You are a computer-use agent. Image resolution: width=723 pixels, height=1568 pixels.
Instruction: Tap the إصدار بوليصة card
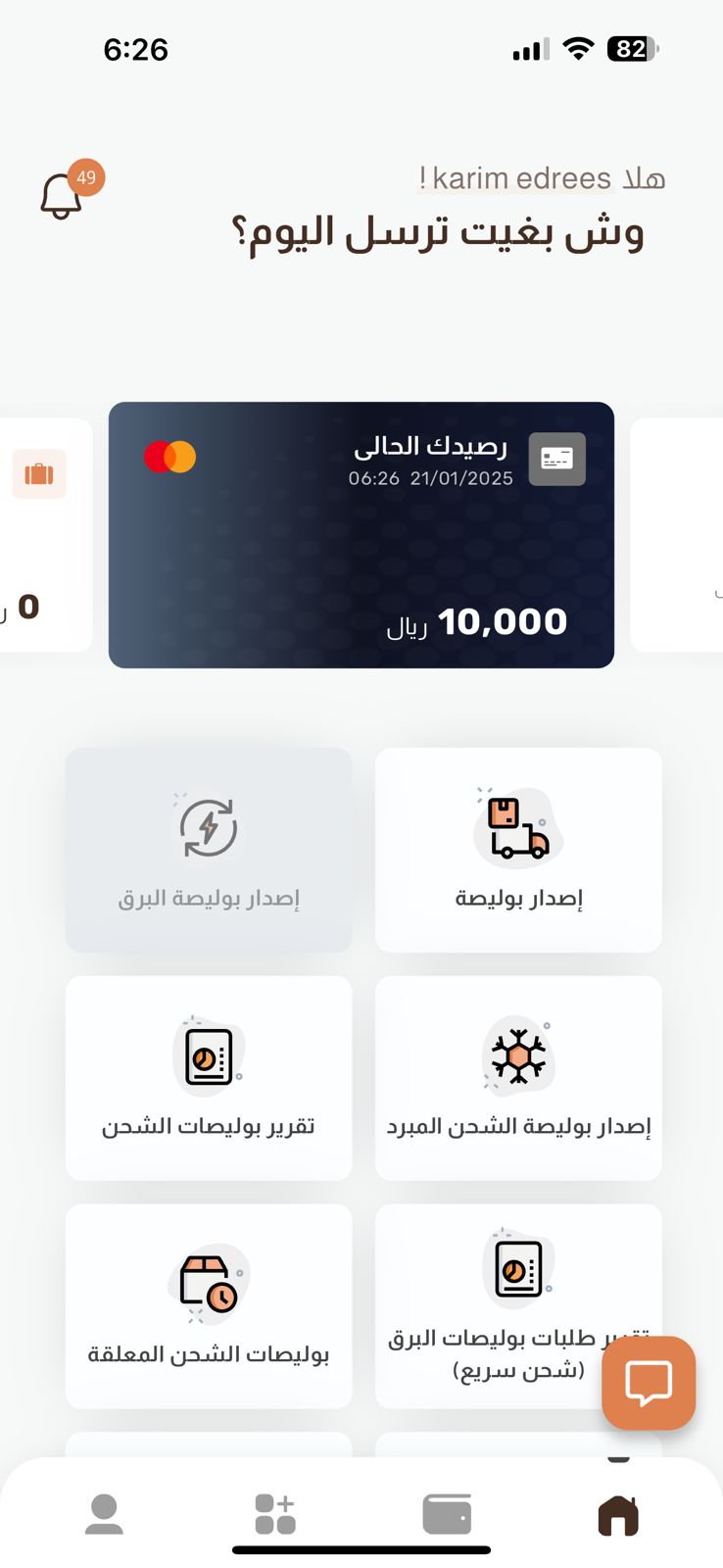pyautogui.click(x=518, y=850)
